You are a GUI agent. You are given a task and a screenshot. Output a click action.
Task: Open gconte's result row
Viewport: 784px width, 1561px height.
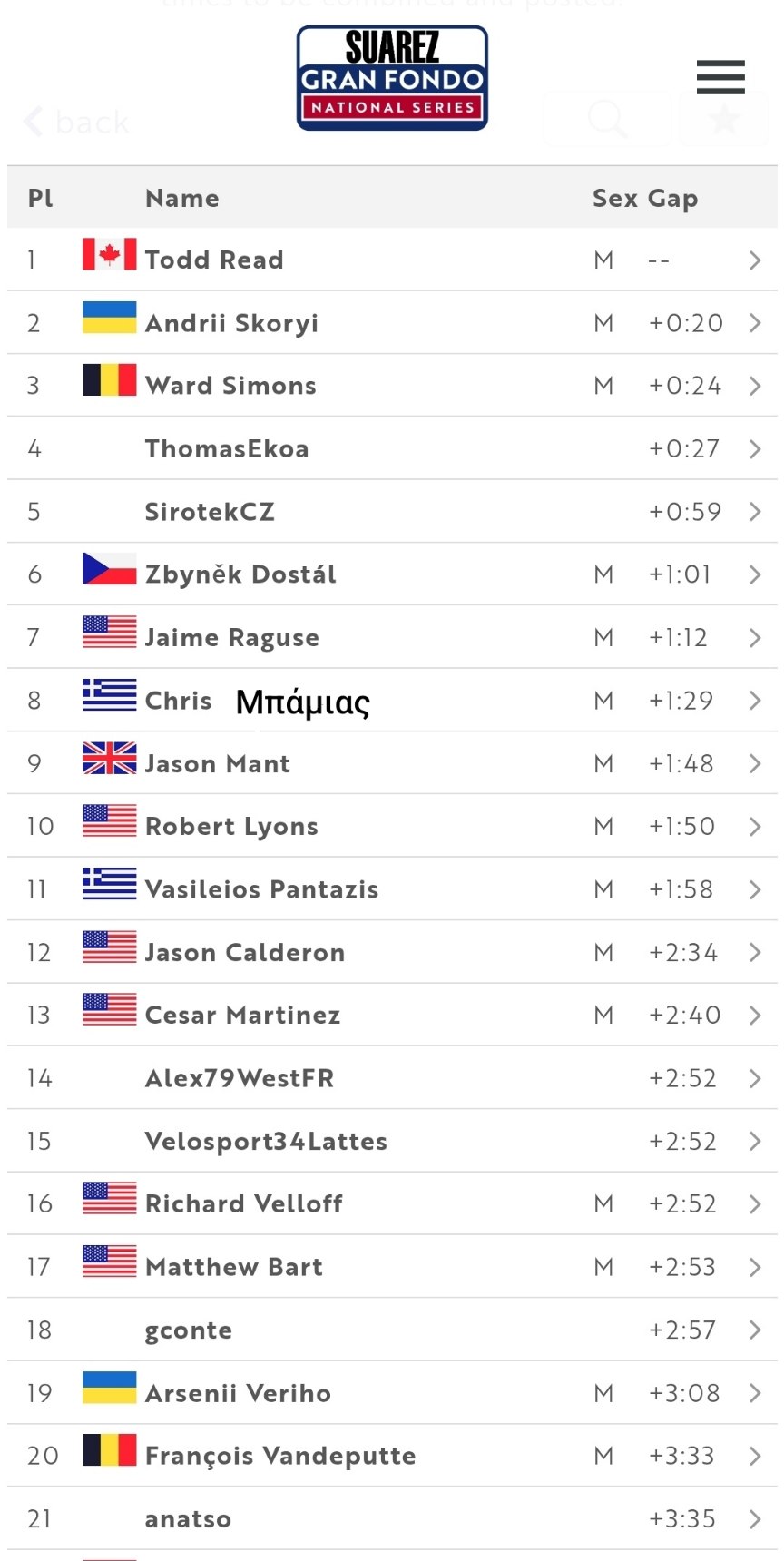[x=392, y=1330]
